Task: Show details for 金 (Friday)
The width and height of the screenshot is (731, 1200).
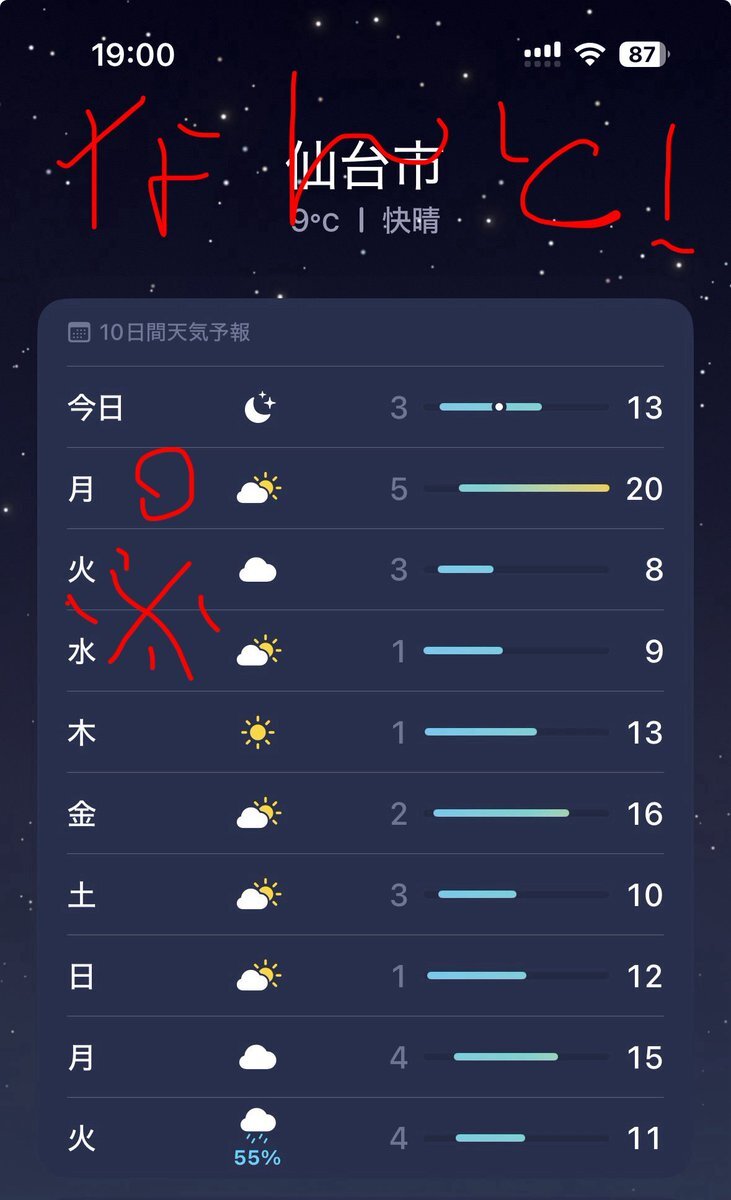Action: (365, 814)
